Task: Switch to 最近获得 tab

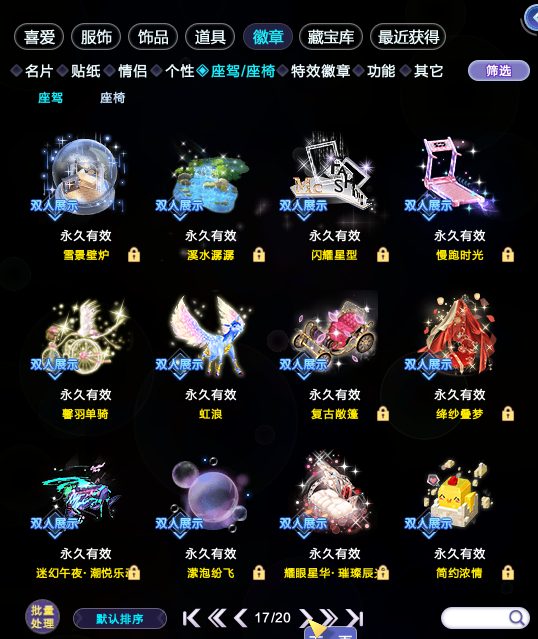Action: [408, 37]
